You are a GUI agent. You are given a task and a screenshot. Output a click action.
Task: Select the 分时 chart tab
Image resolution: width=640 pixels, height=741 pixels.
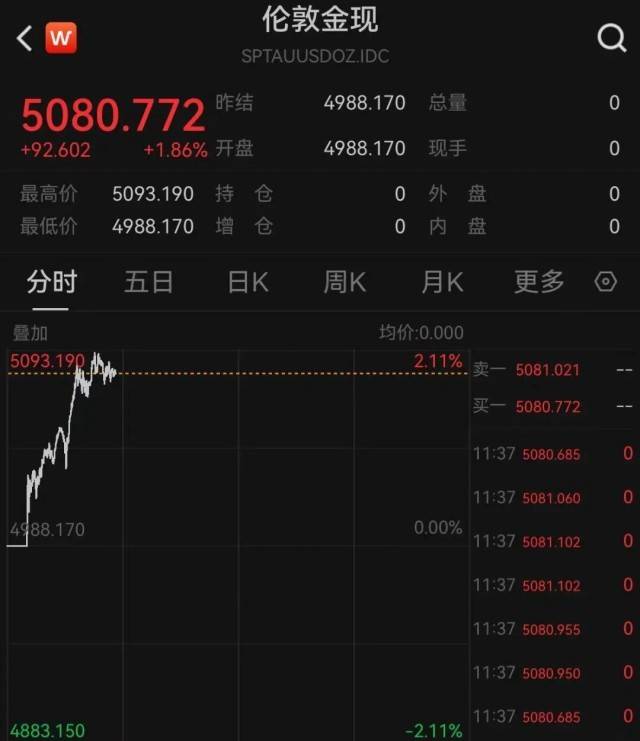click(x=51, y=282)
